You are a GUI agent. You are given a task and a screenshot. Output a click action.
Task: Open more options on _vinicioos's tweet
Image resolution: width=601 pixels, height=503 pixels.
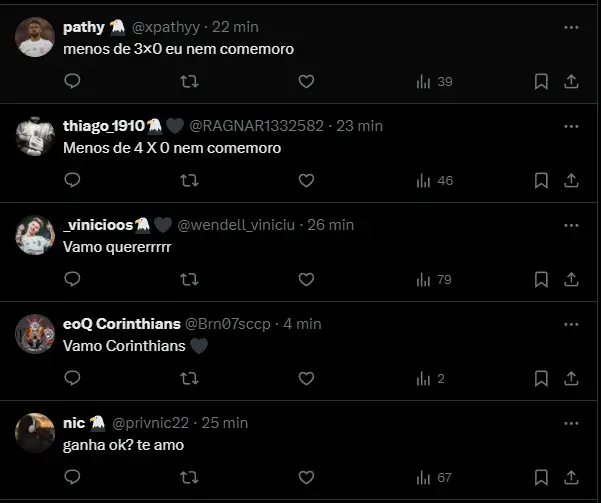(571, 225)
